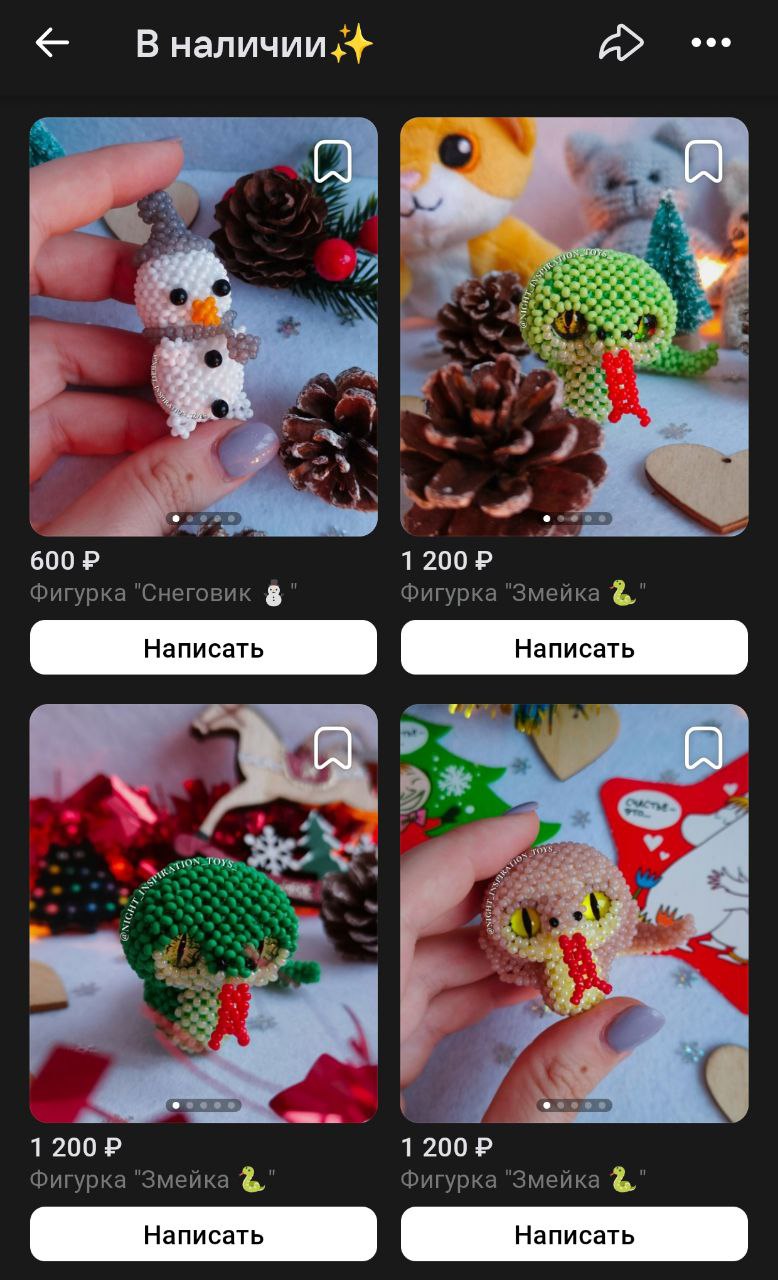Write to seller about pink Змейка
The height and width of the screenshot is (1280, 778).
[574, 1234]
